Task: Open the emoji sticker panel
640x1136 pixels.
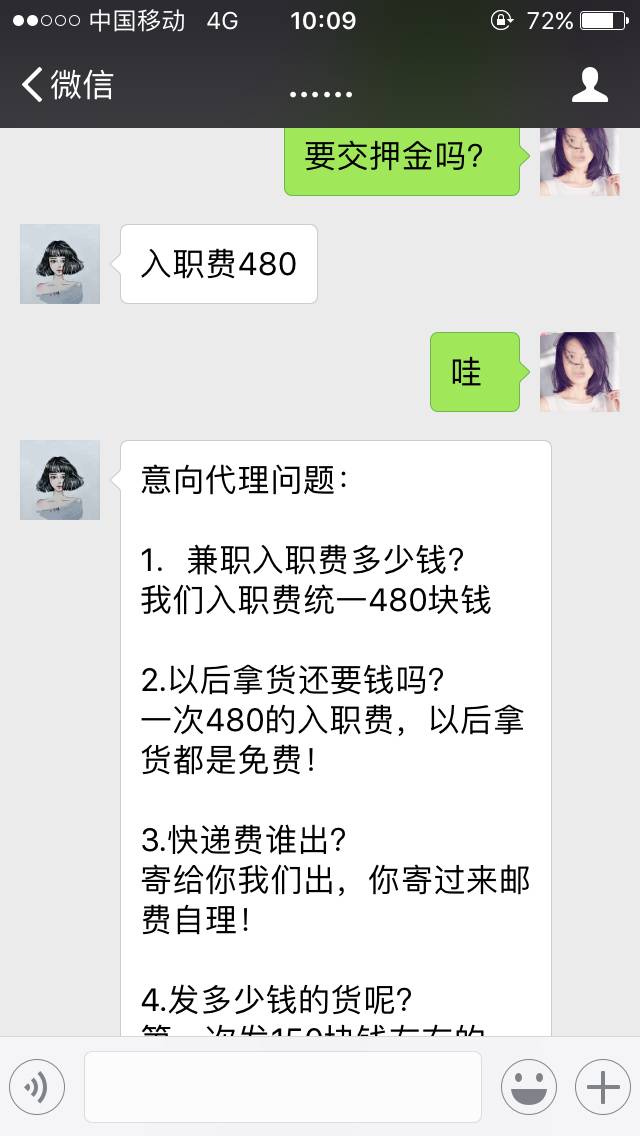Action: tap(528, 1086)
